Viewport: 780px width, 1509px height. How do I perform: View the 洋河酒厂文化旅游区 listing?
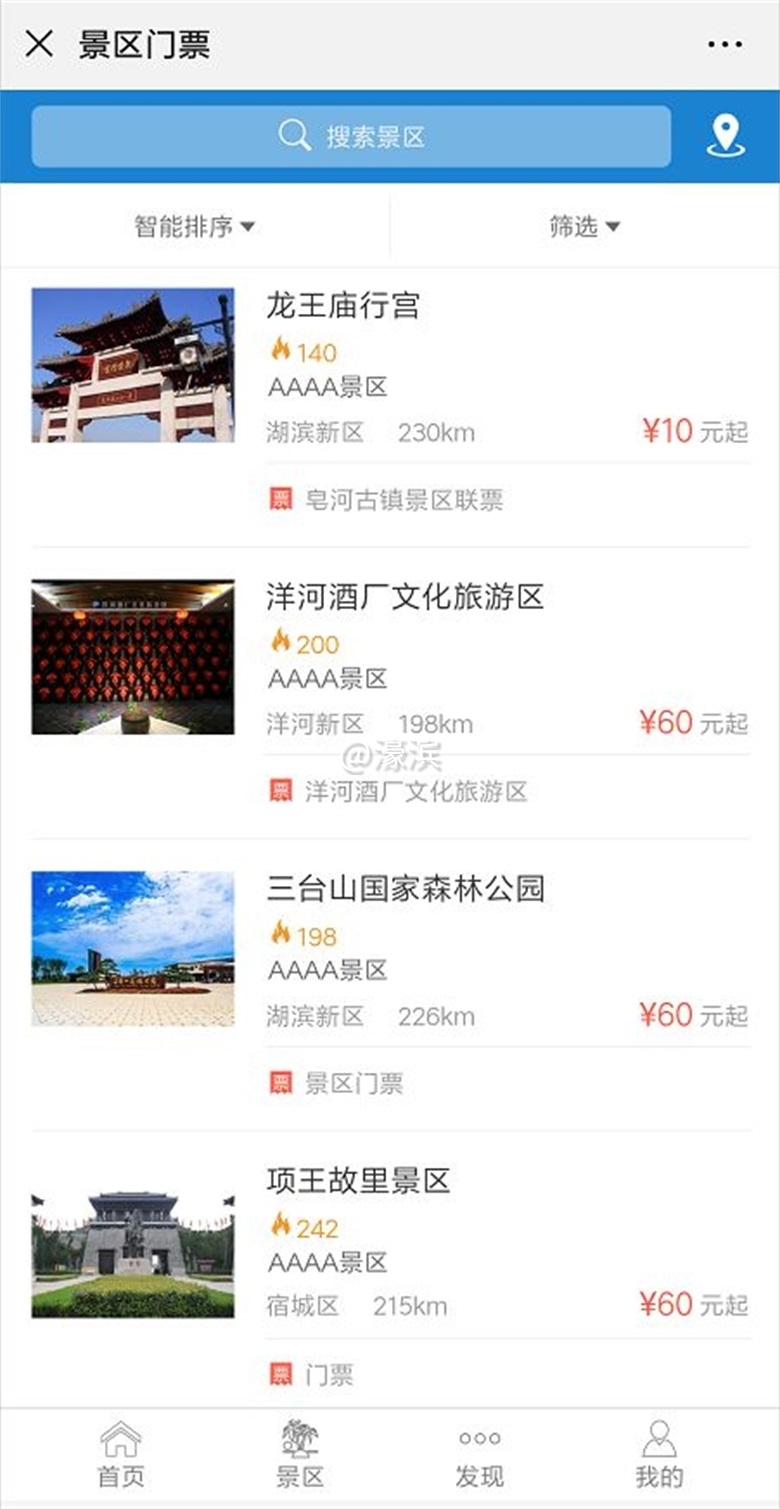[405, 598]
